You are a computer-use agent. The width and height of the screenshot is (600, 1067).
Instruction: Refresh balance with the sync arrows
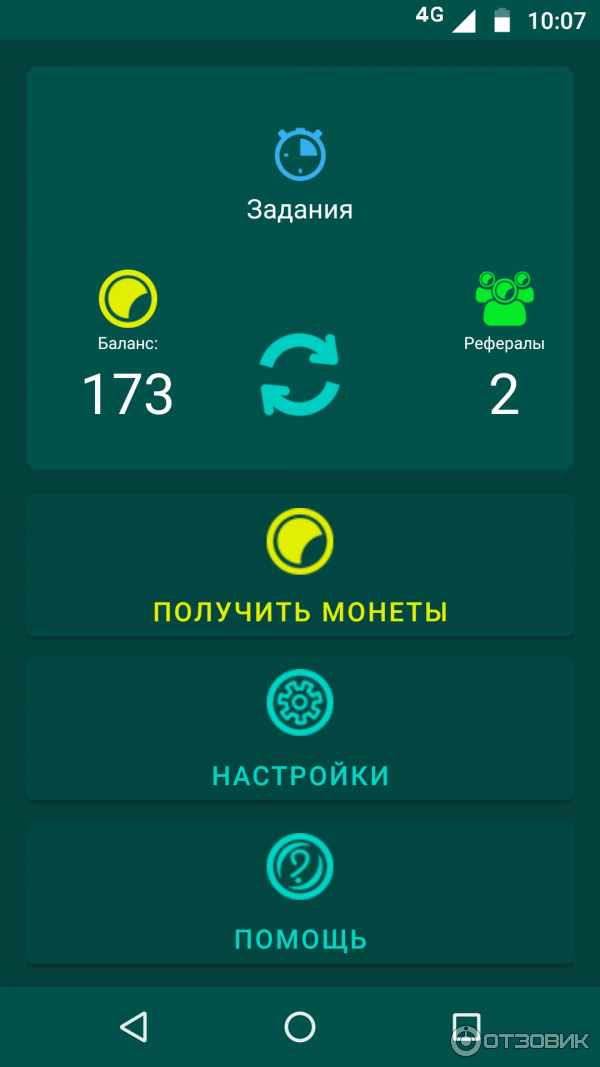tap(300, 375)
